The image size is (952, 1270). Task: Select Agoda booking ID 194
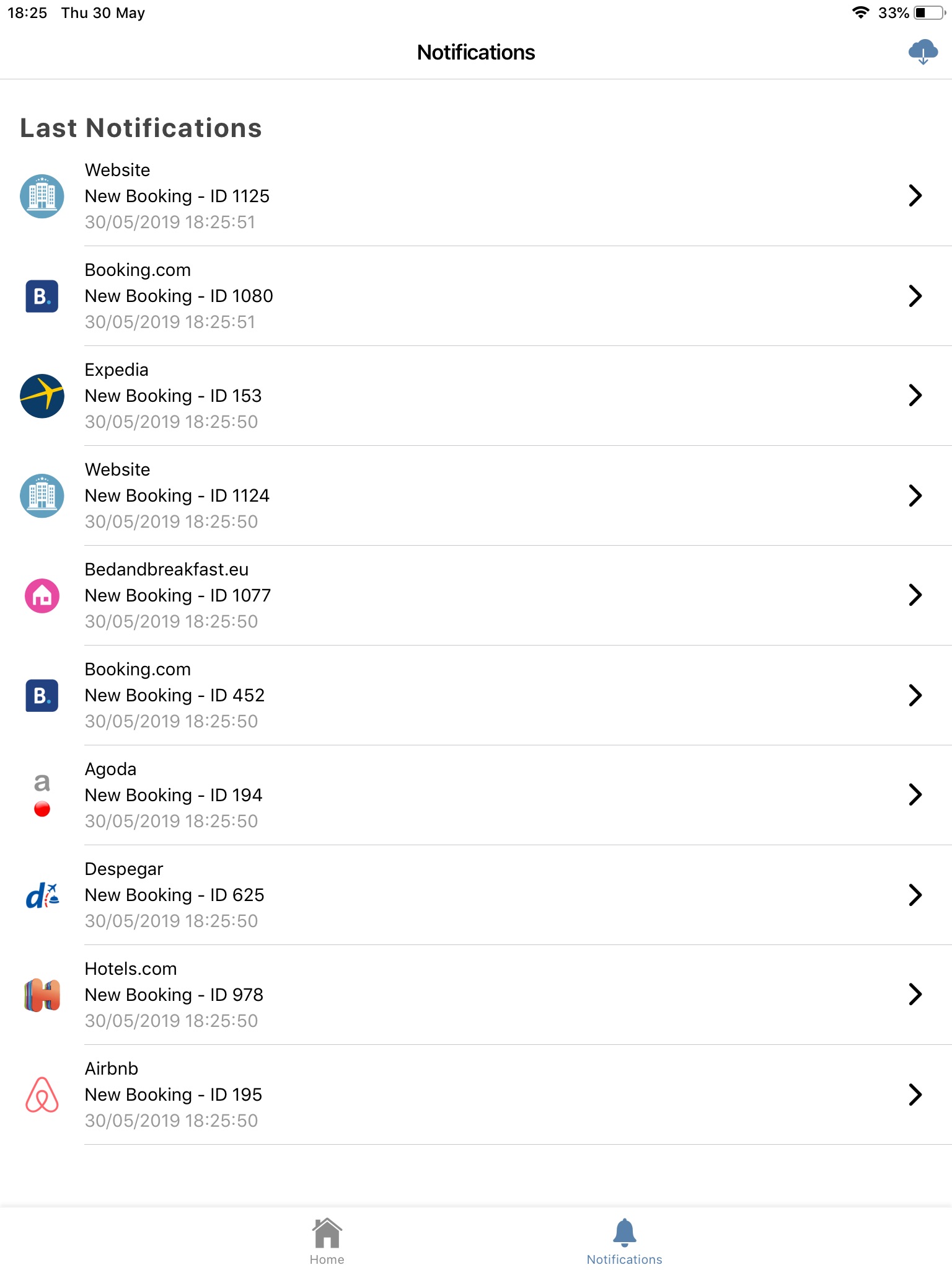[476, 795]
